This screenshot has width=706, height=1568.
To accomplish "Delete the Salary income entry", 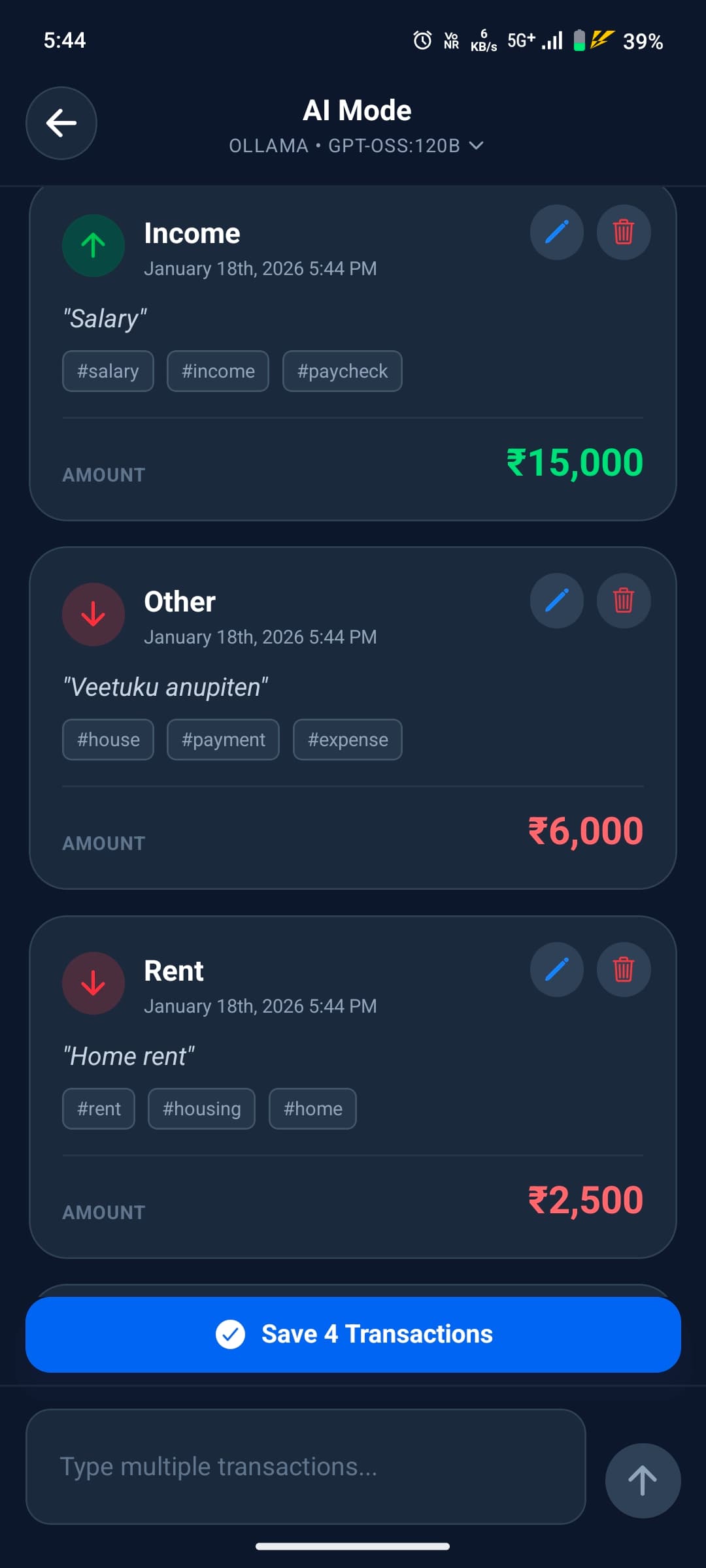I will click(x=623, y=232).
